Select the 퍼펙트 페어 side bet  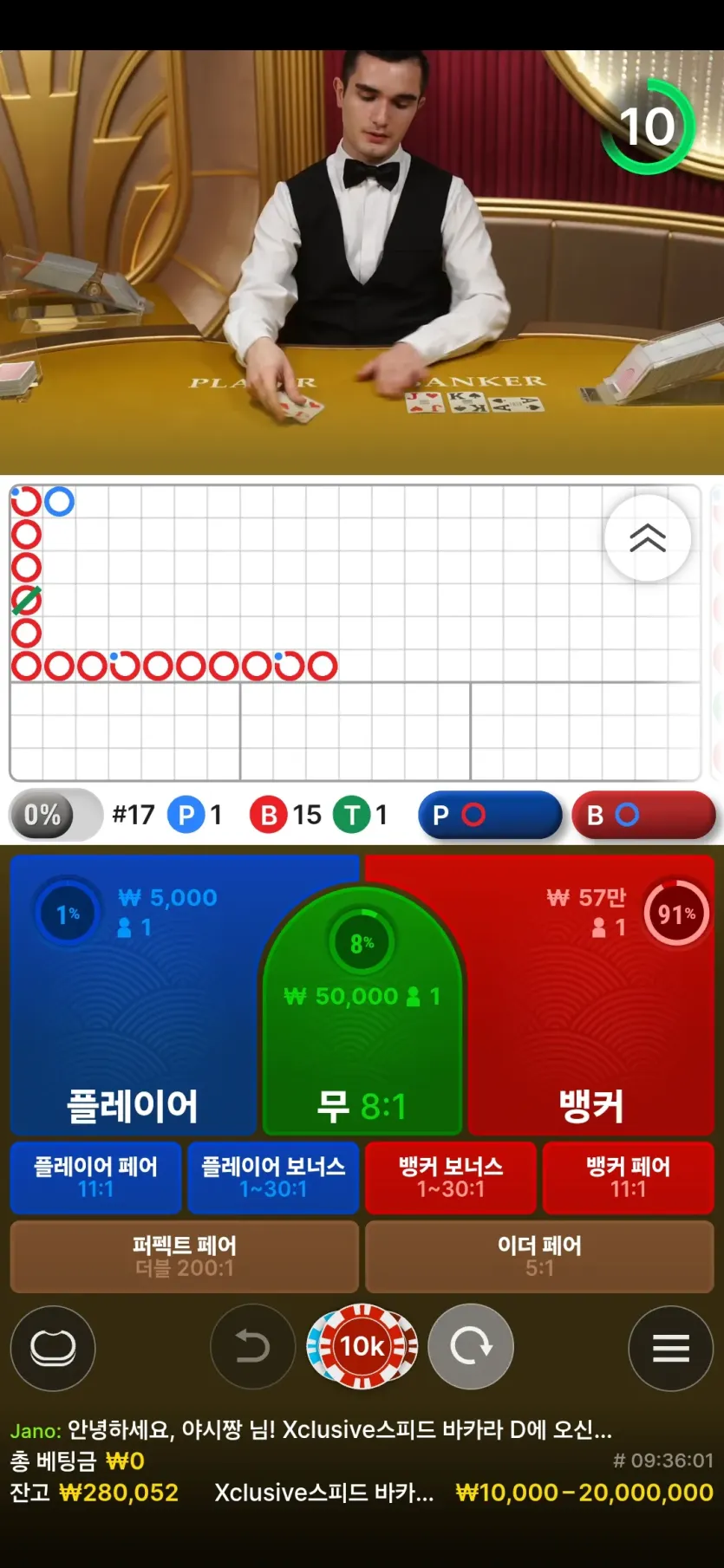coord(184,1257)
